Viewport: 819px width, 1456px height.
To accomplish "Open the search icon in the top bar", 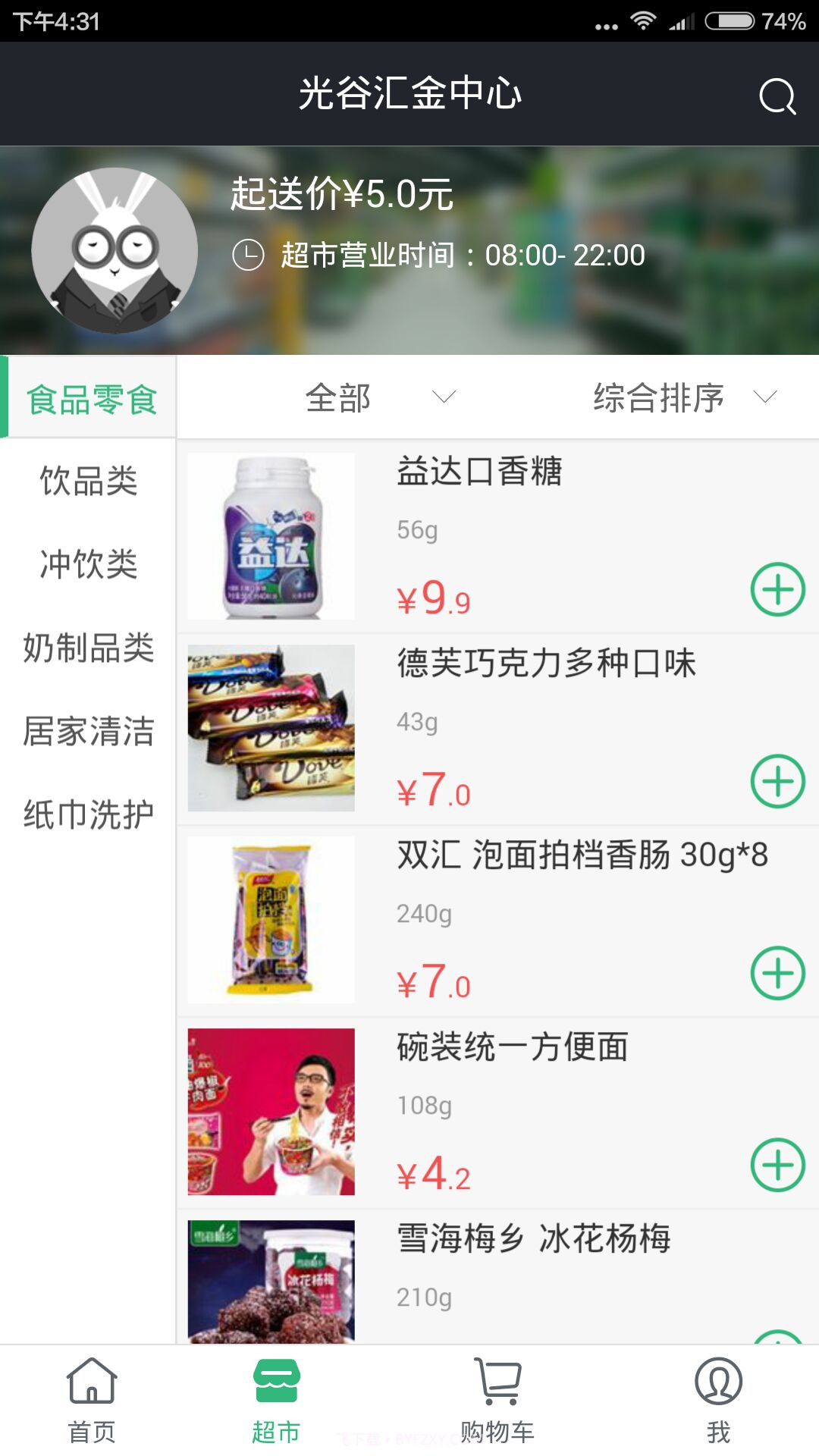I will pos(775,96).
